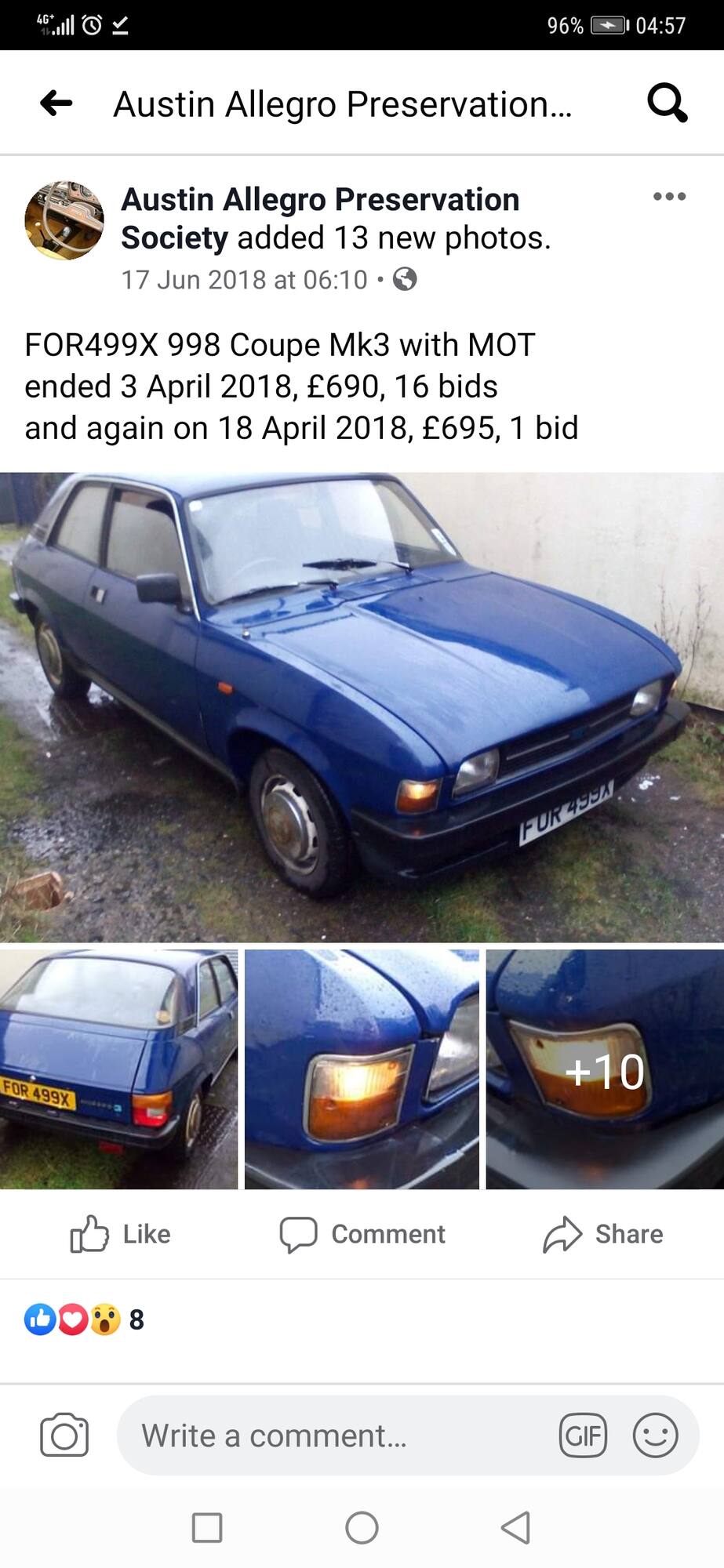Go back using the top-left arrow
Screen dimensions: 724x1568
point(56,103)
